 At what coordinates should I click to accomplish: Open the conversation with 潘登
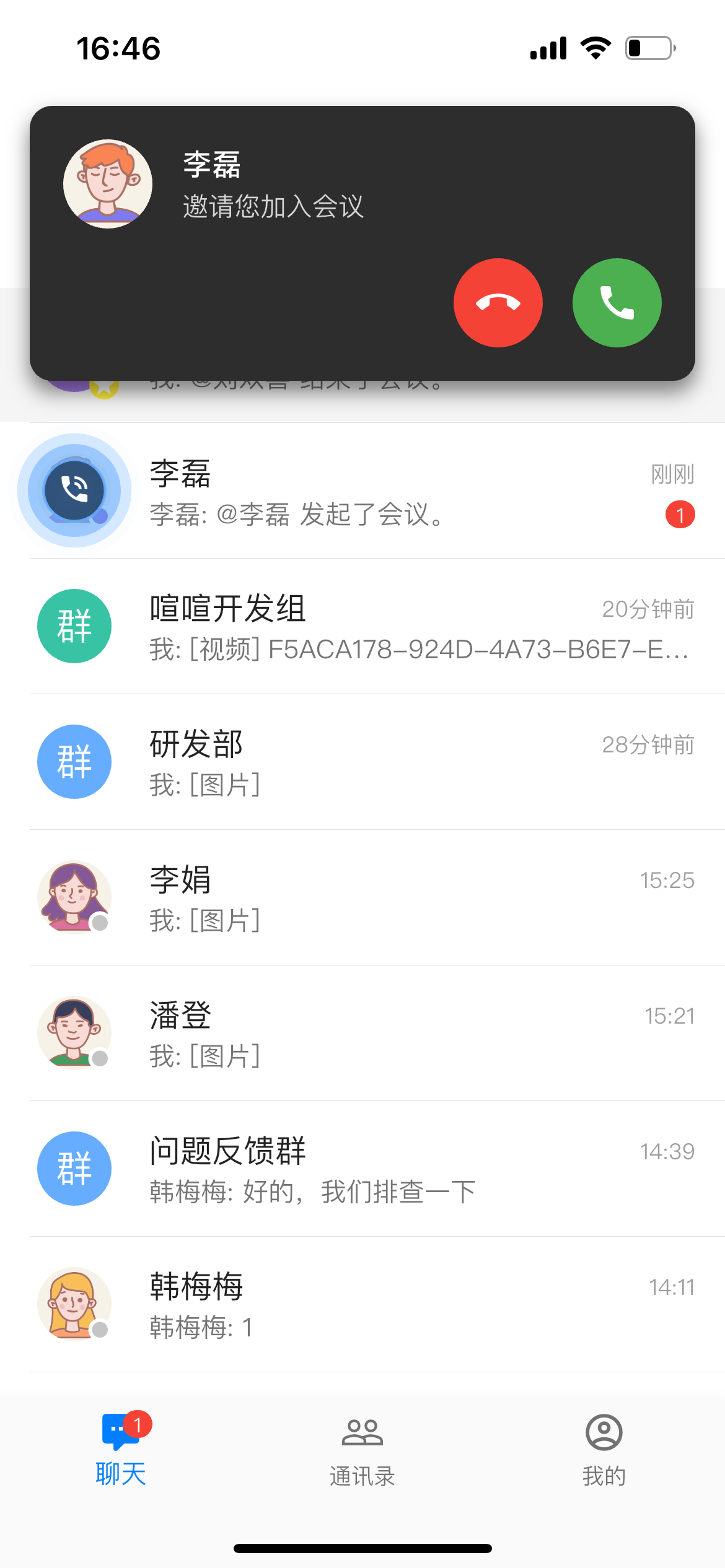pos(372,1034)
